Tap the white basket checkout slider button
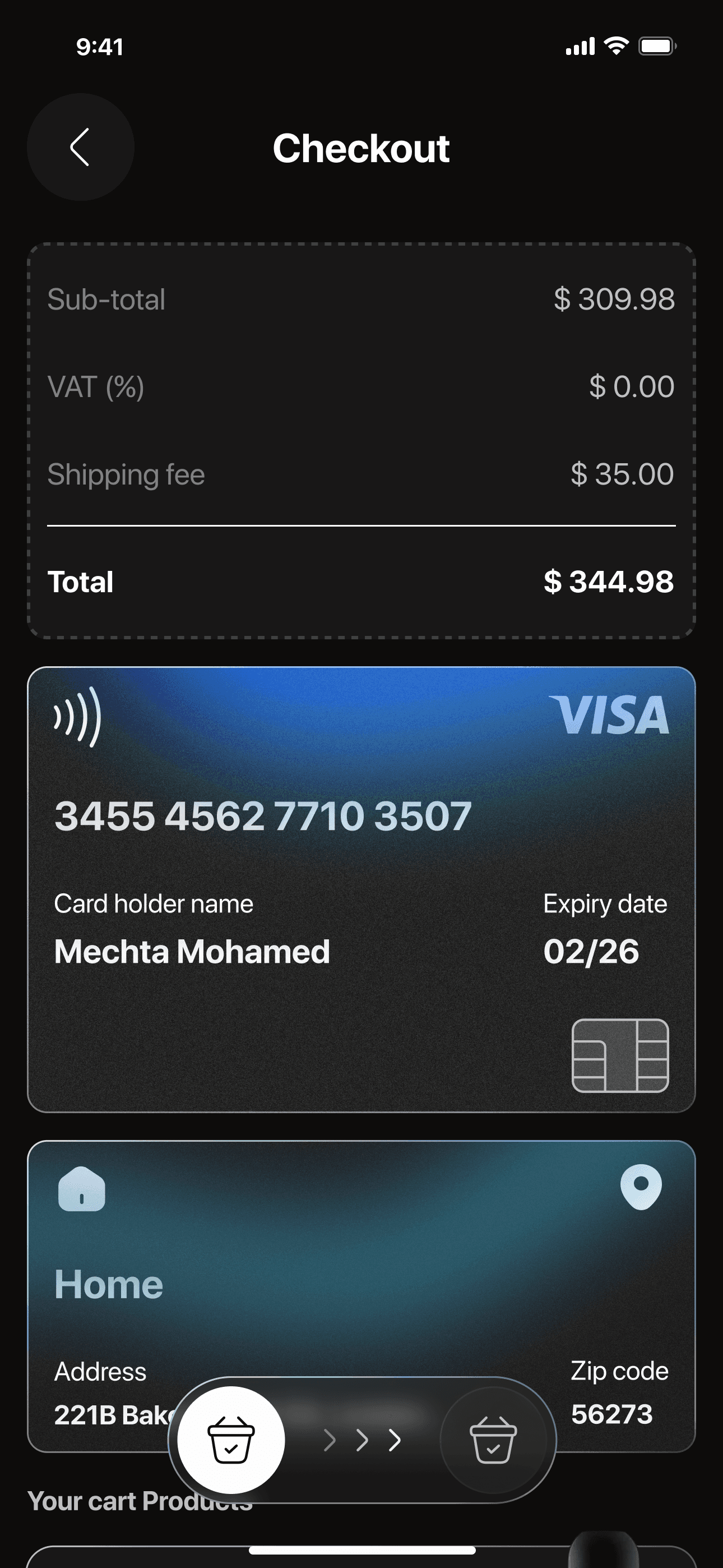Screen dimensions: 723x1568 pyautogui.click(x=231, y=1440)
